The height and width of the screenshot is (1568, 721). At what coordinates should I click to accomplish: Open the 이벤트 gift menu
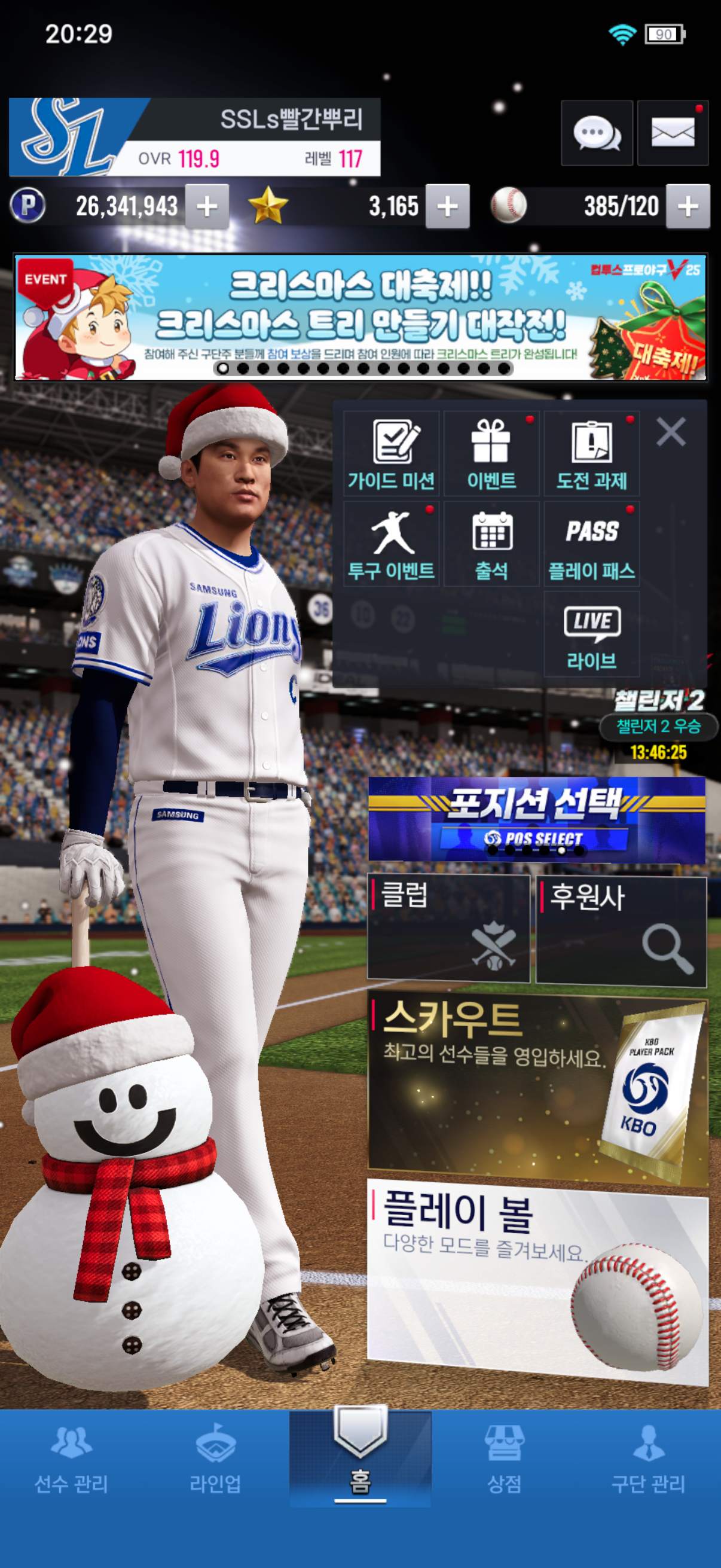point(491,454)
